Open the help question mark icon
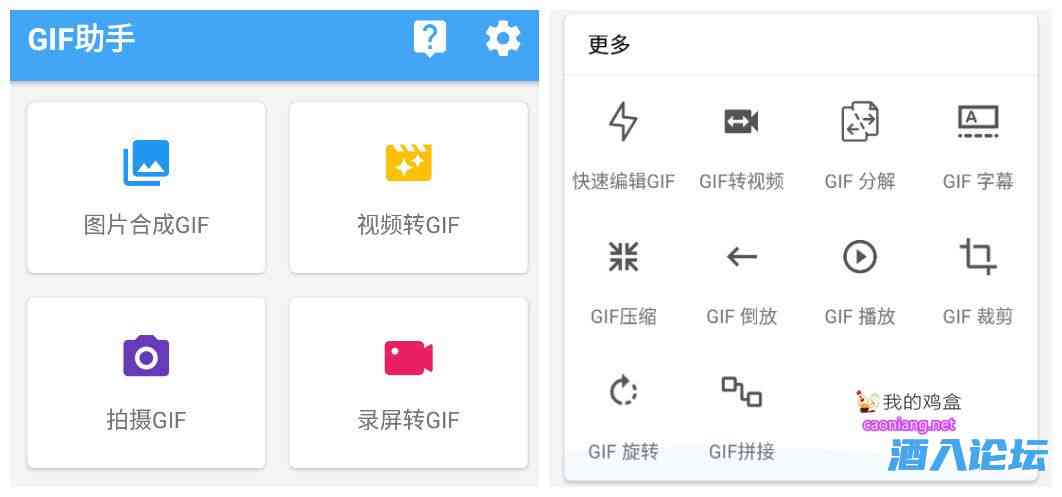1062x497 pixels. (x=429, y=39)
